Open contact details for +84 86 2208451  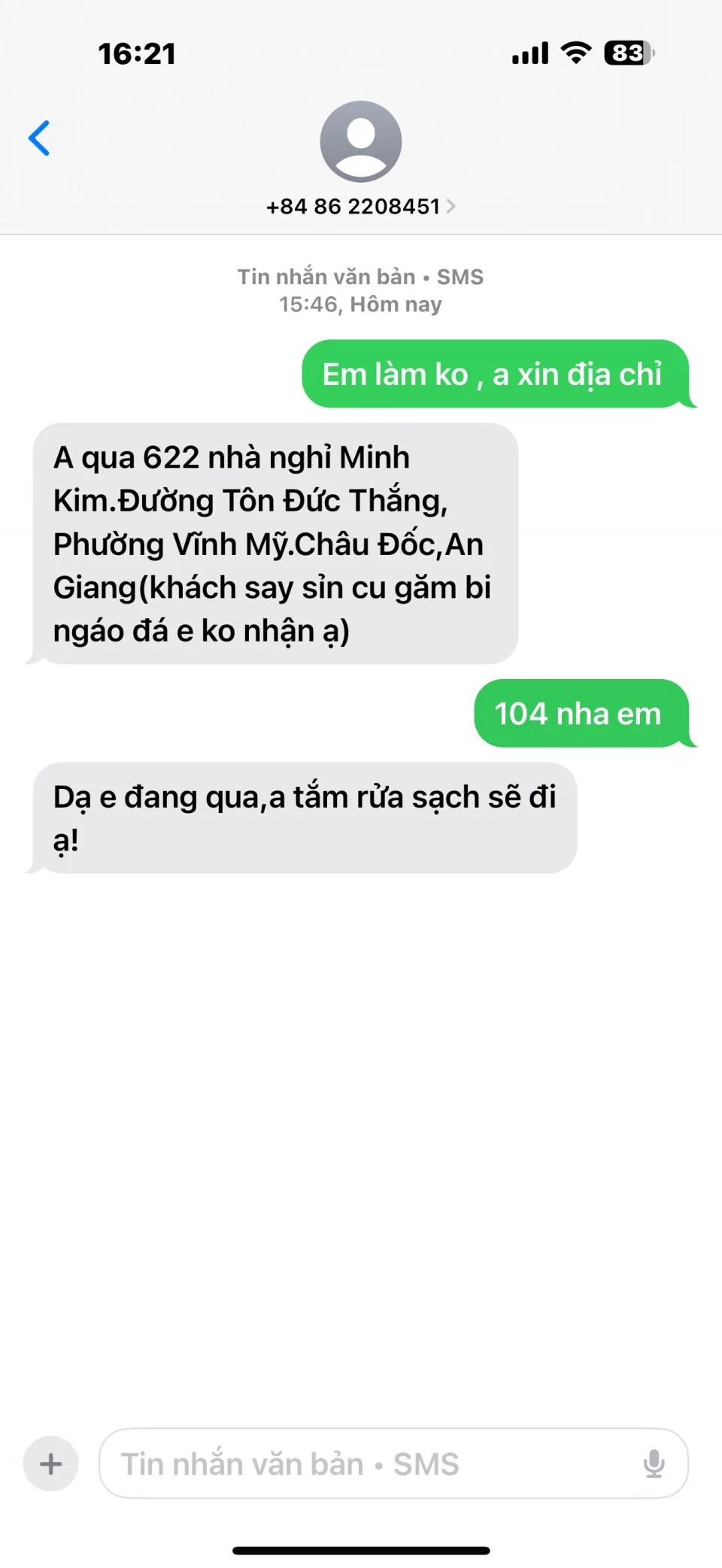[360, 205]
